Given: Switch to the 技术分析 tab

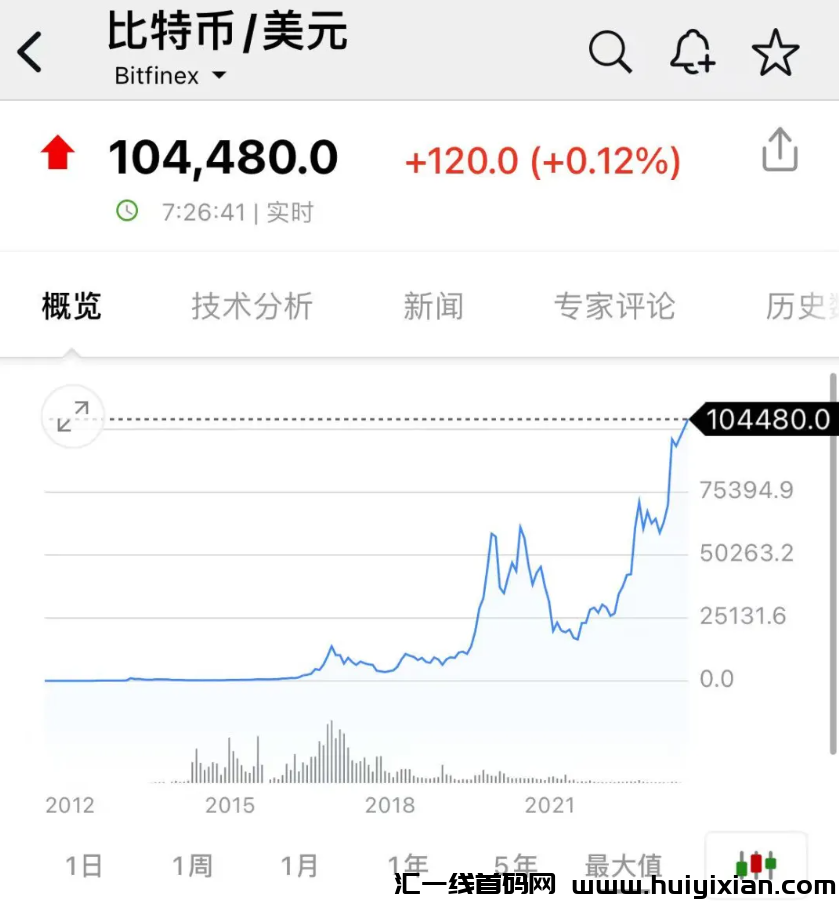Looking at the screenshot, I should (x=251, y=307).
